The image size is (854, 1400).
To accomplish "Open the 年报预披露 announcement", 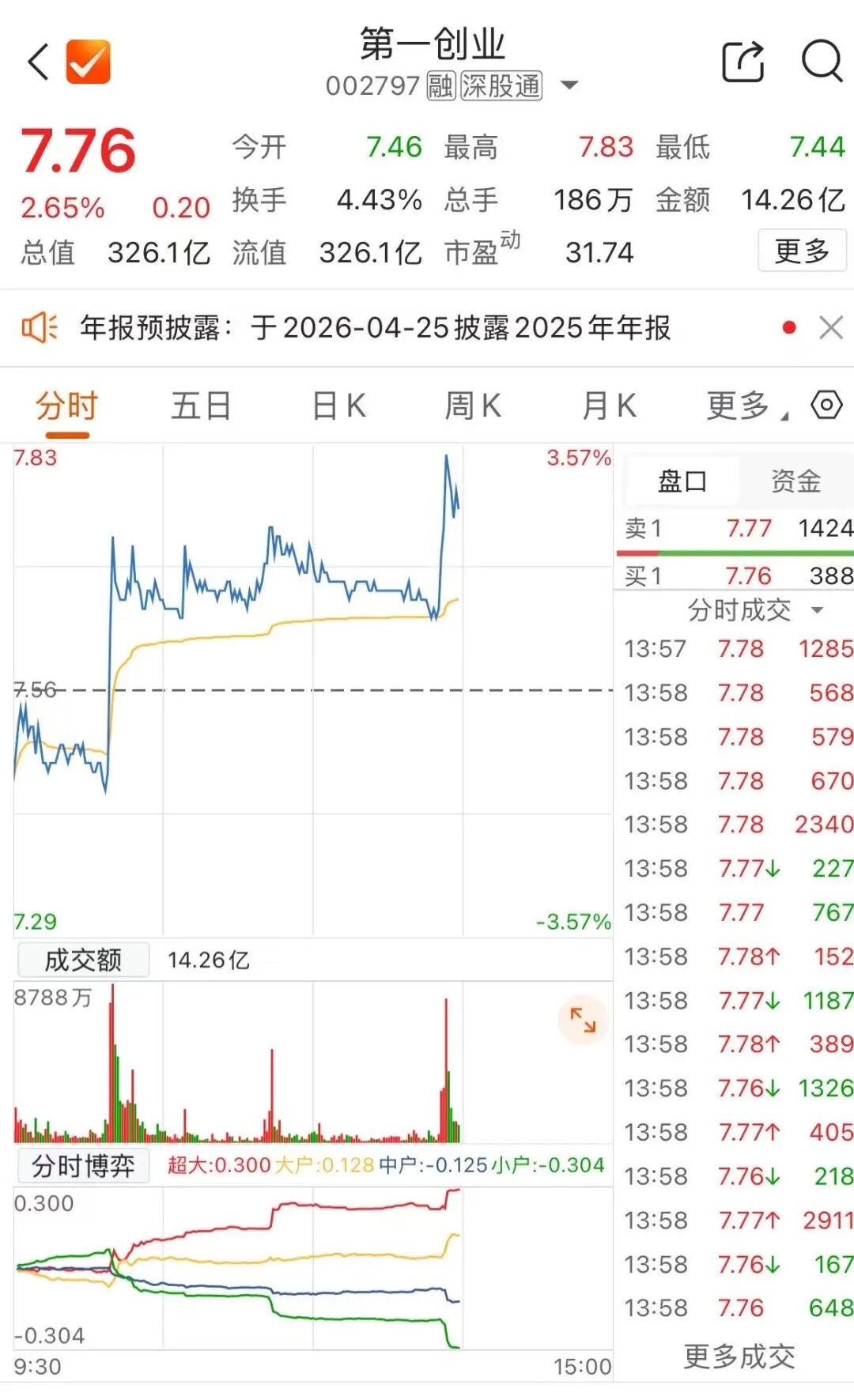I will point(375,327).
